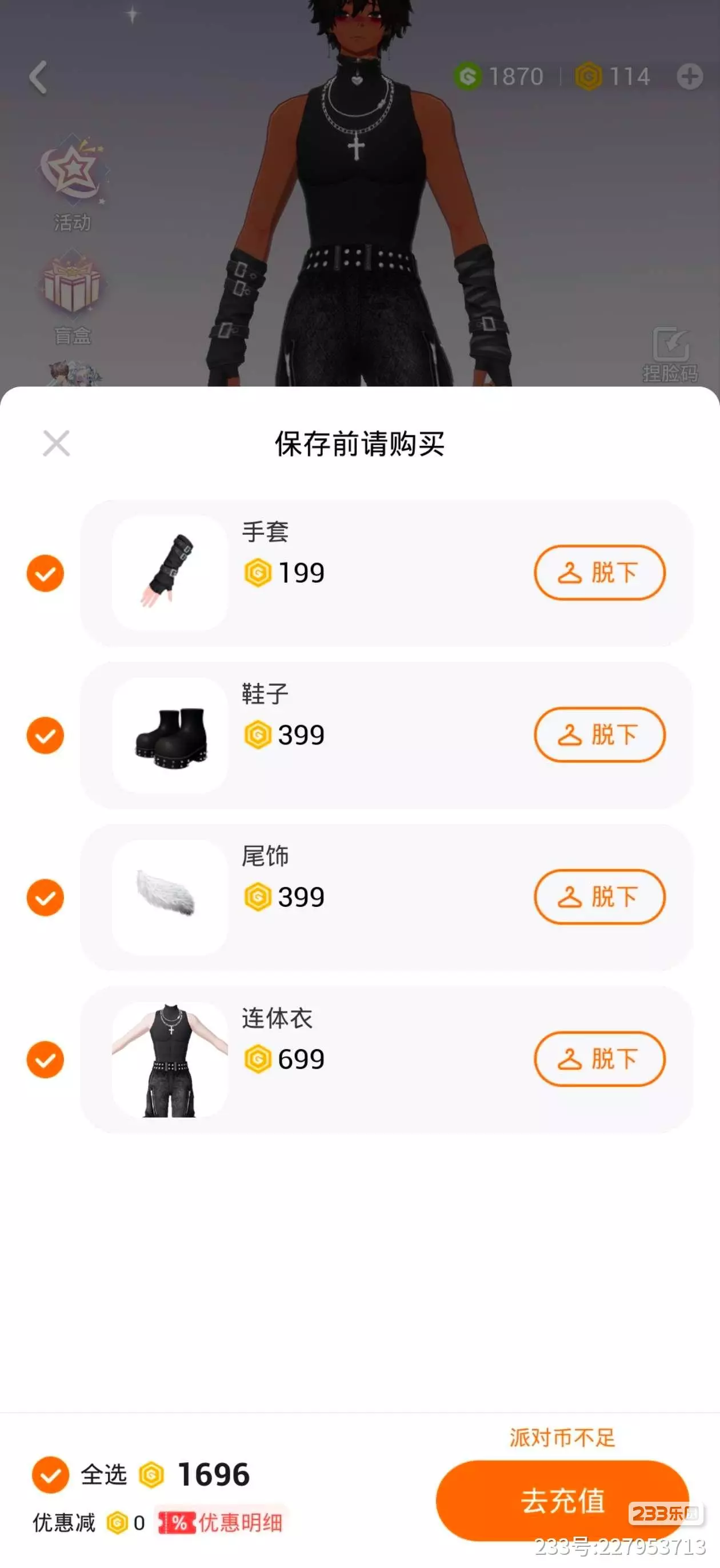Image resolution: width=720 pixels, height=1568 pixels.
Task: Close the 保存前请购买 purchase sheet
Action: (x=56, y=443)
